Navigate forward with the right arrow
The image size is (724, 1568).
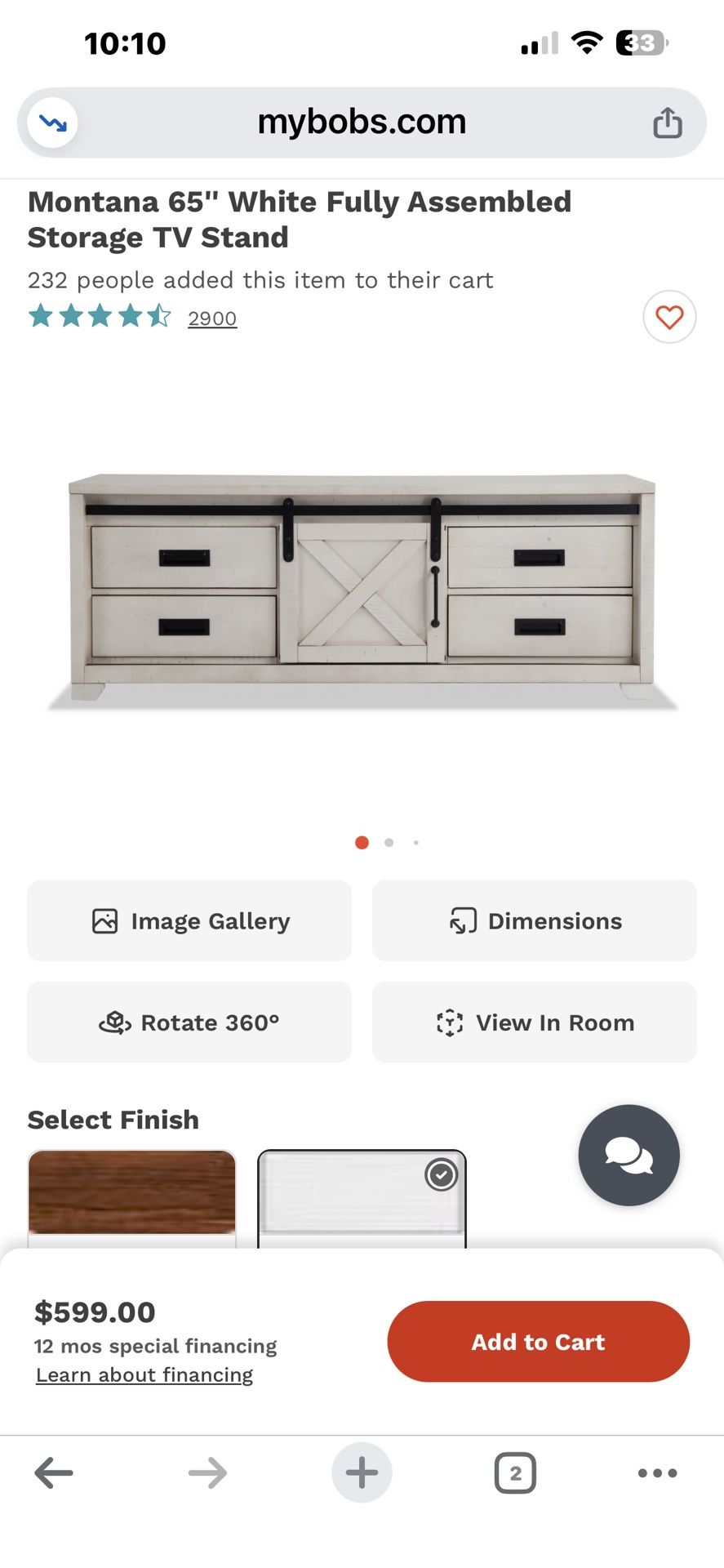[207, 1472]
